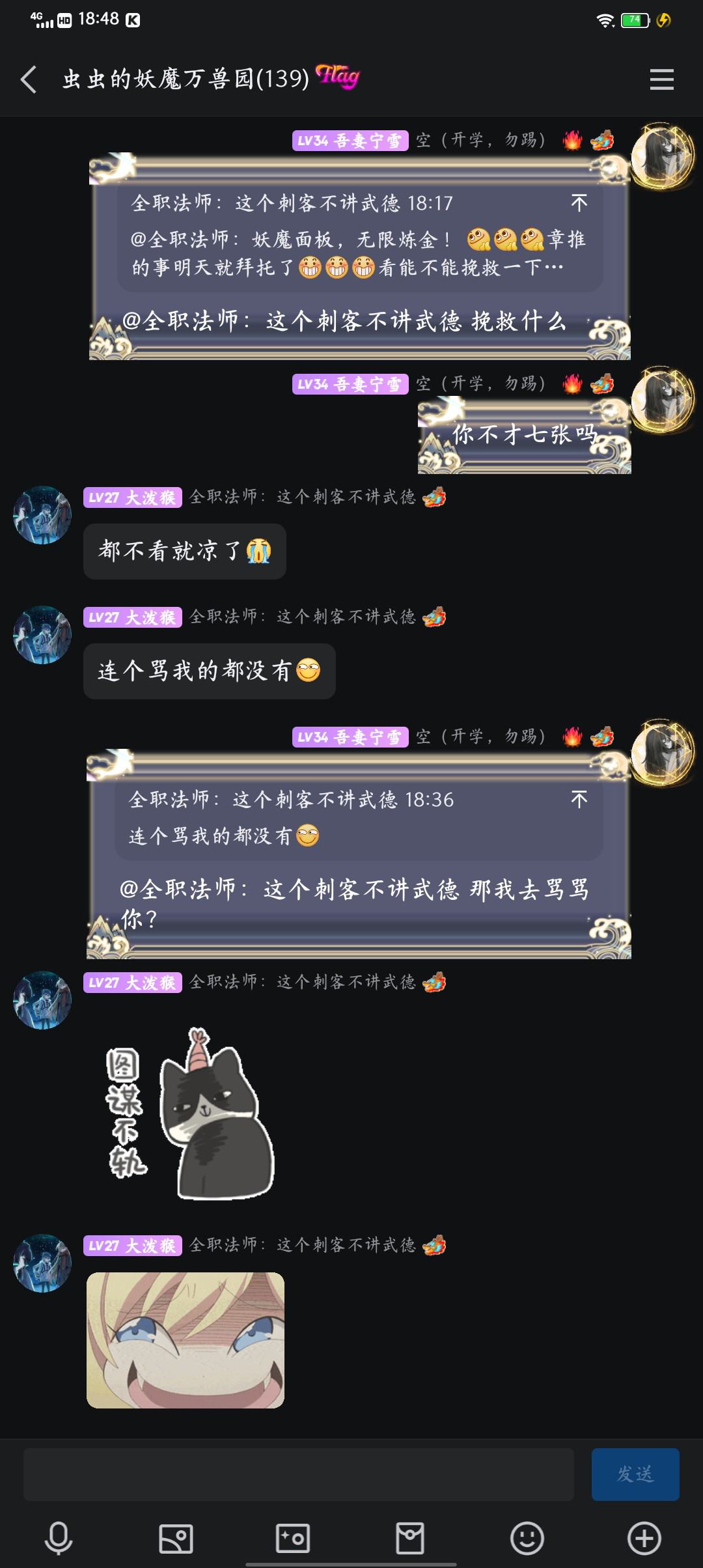The image size is (703, 1568).
Task: Open the camera from toolbar
Action: tap(293, 1539)
